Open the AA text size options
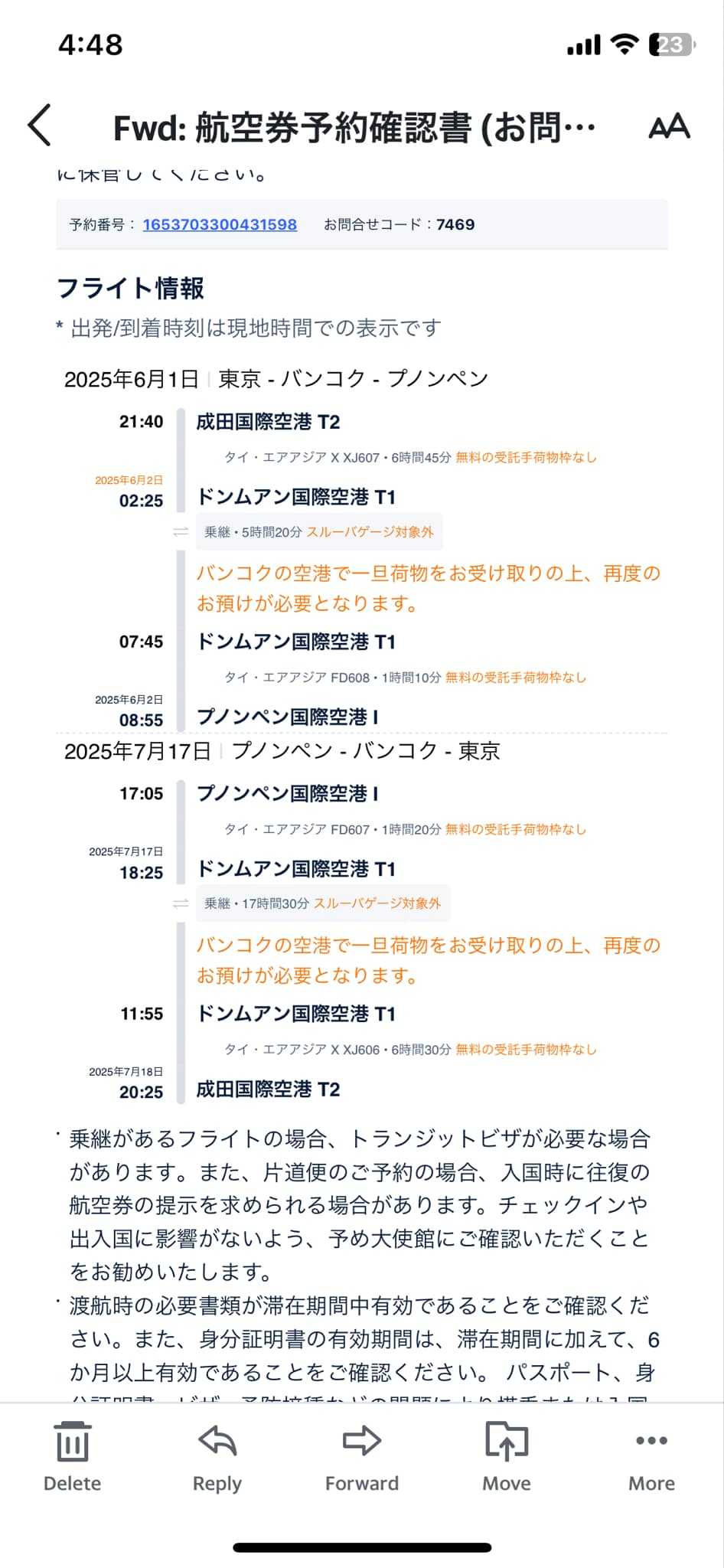Image resolution: width=724 pixels, height=1568 pixels. pyautogui.click(x=669, y=126)
